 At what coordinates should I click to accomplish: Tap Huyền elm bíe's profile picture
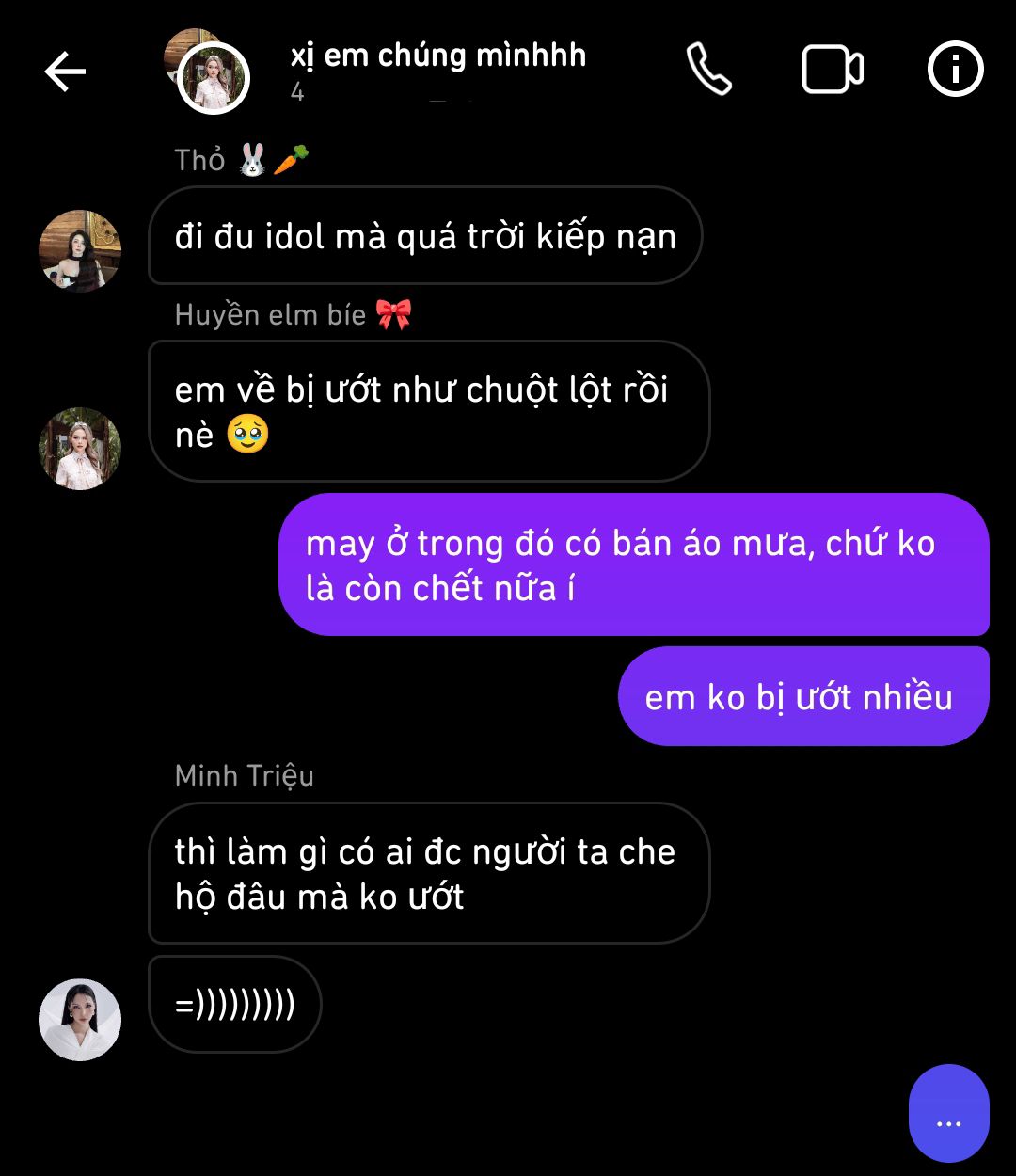[80, 449]
